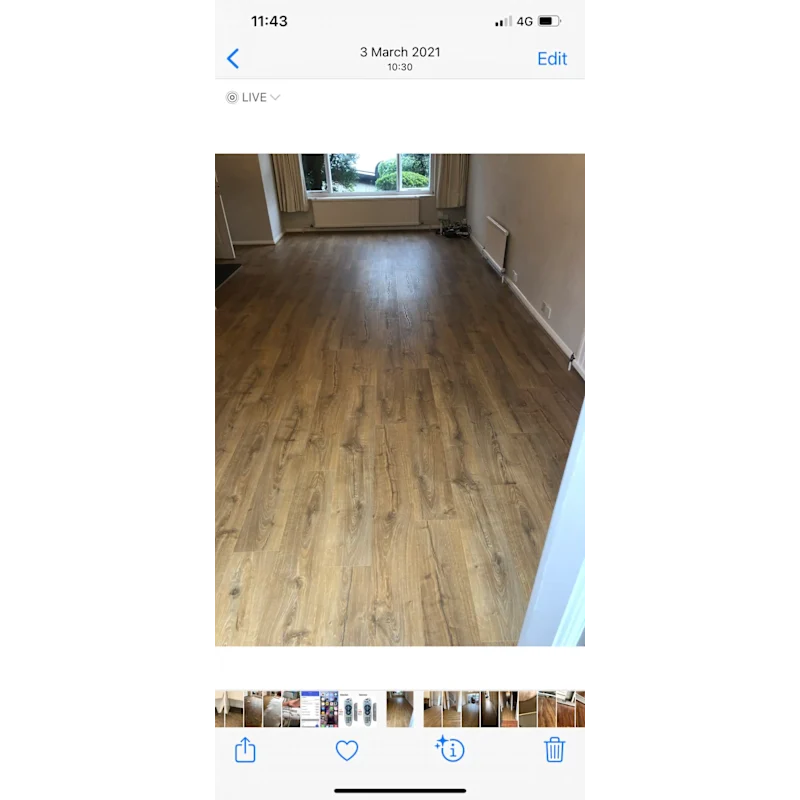The height and width of the screenshot is (800, 800).
Task: Expand the LIVE photo options dropdown
Action: click(253, 97)
